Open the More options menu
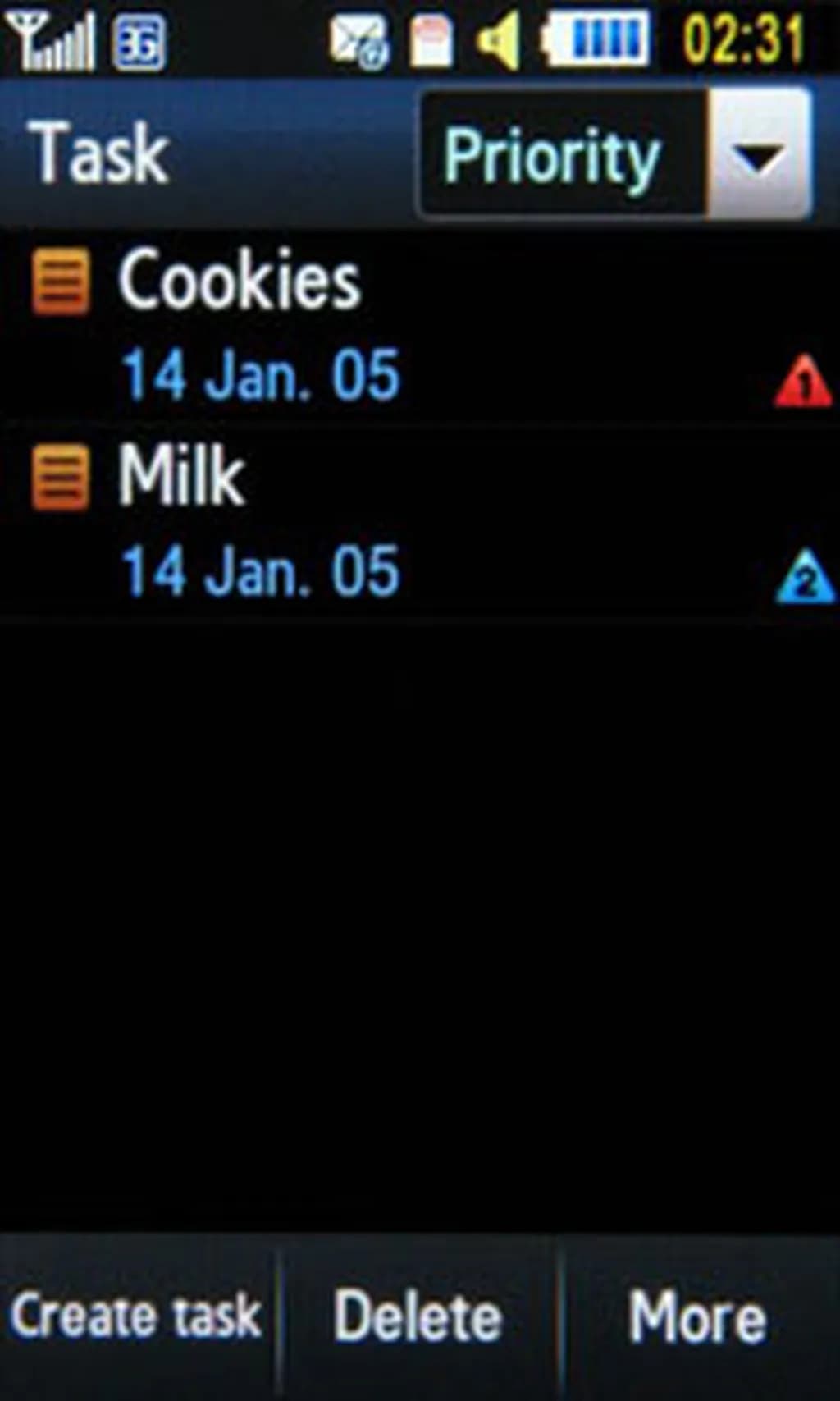Screen dimensions: 840x1401 [698, 1316]
